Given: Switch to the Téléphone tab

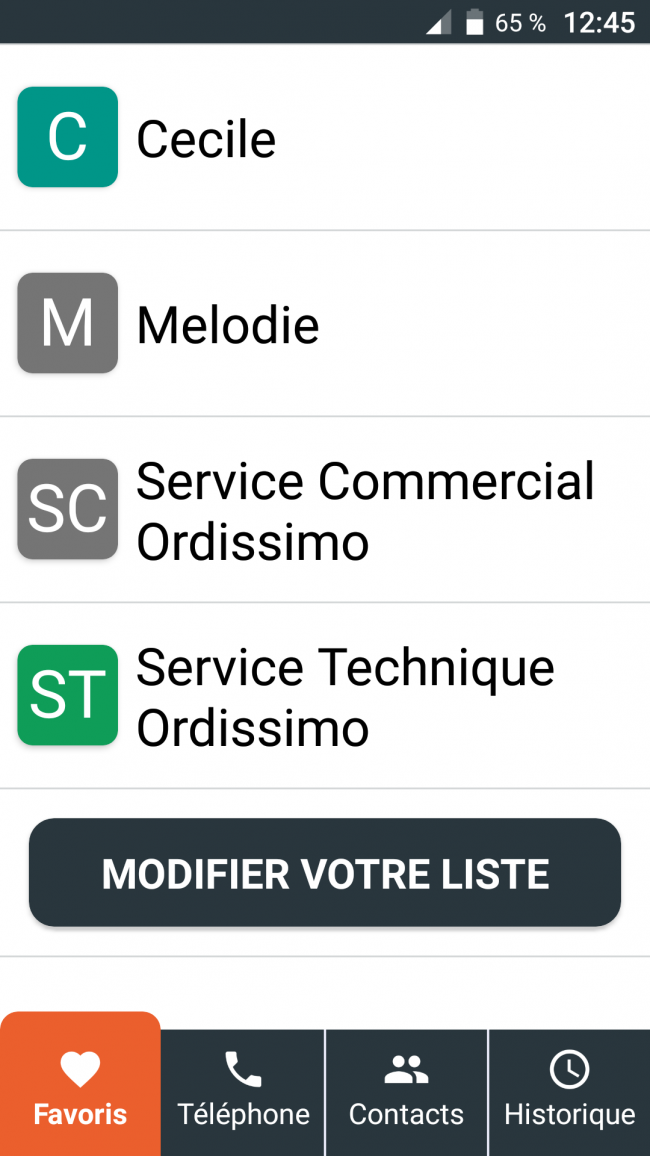Looking at the screenshot, I should click(x=243, y=1092).
